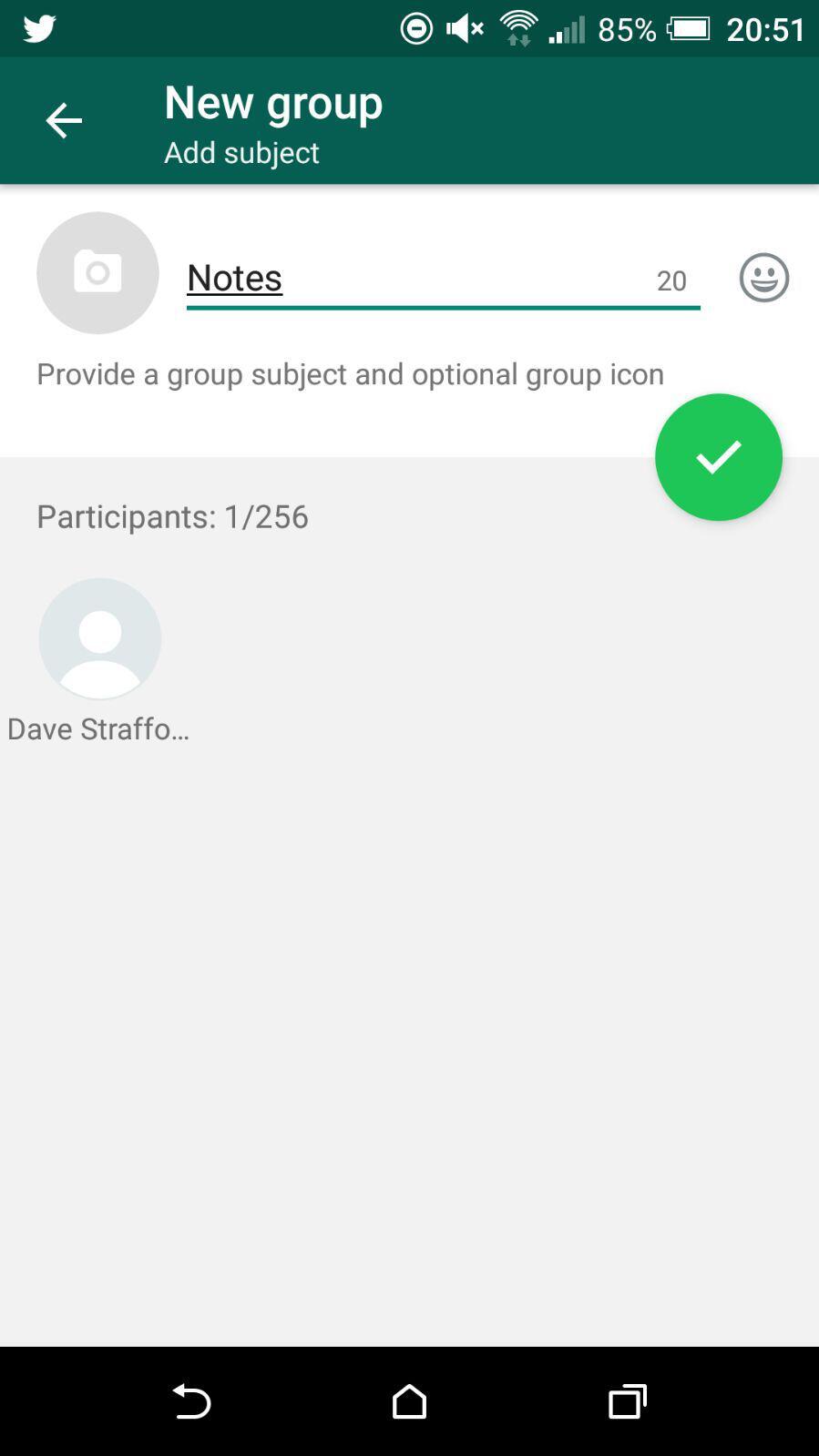The height and width of the screenshot is (1456, 819).
Task: Tap participant Dave Straffo's avatar
Action: [x=100, y=639]
